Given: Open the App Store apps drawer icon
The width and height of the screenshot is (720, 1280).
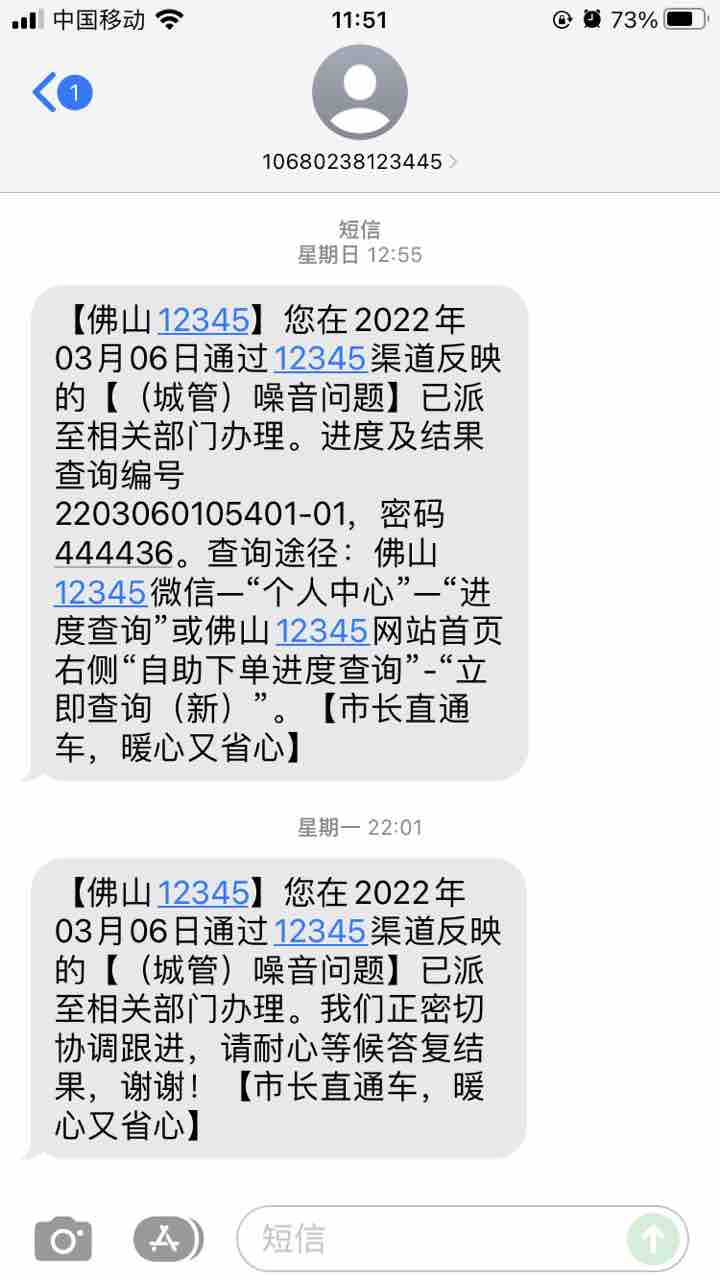Looking at the screenshot, I should pyautogui.click(x=168, y=1240).
